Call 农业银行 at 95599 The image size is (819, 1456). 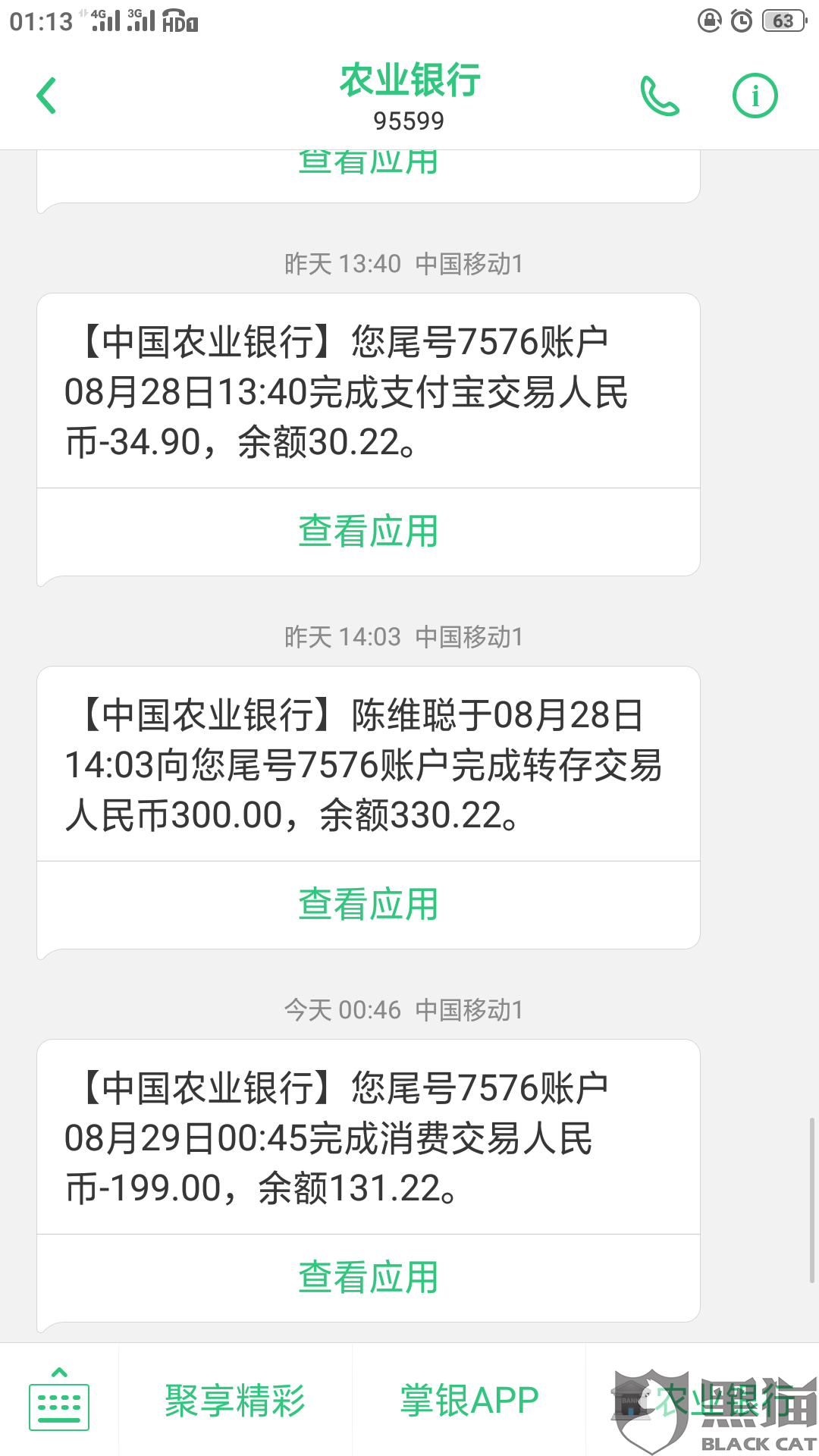pos(659,96)
